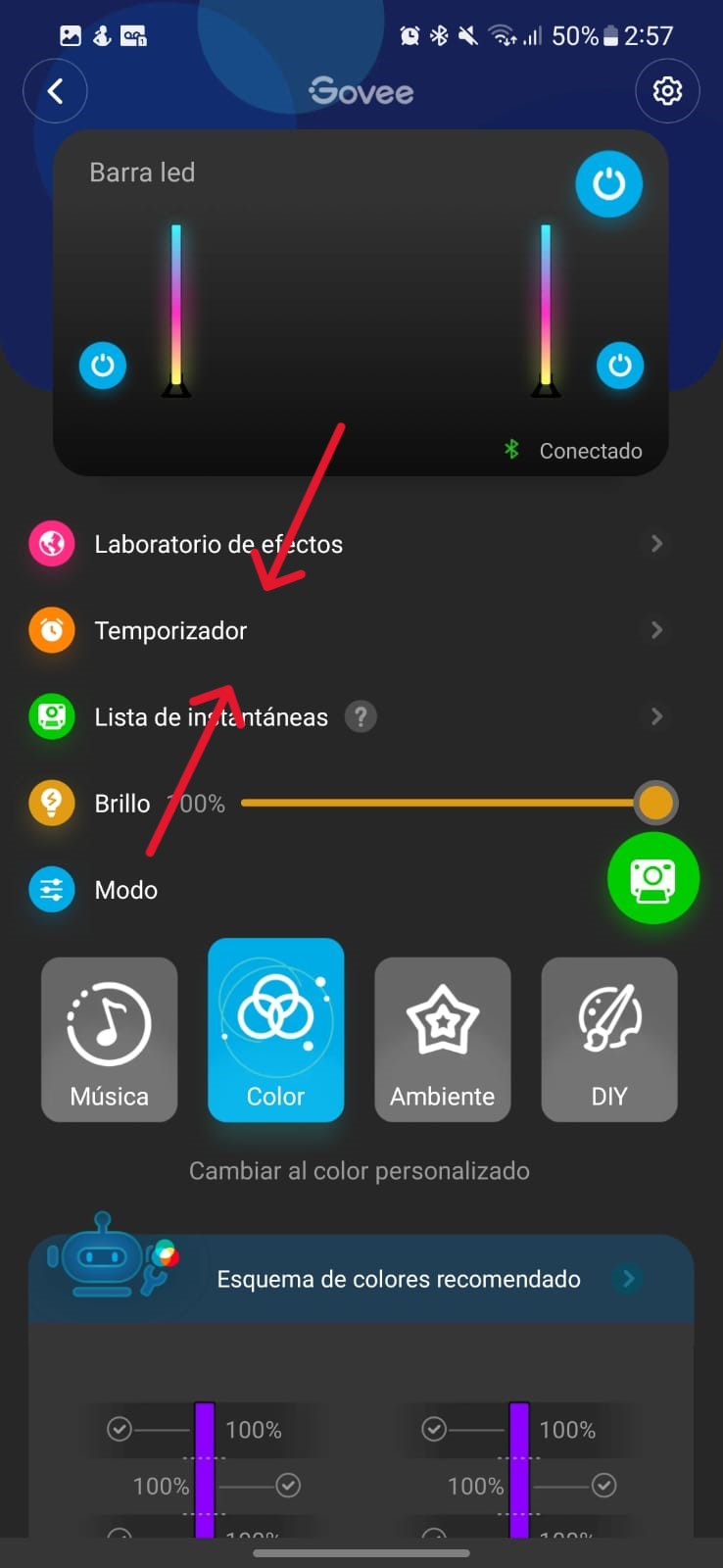
Task: Choose the DIY mode
Action: (608, 1039)
